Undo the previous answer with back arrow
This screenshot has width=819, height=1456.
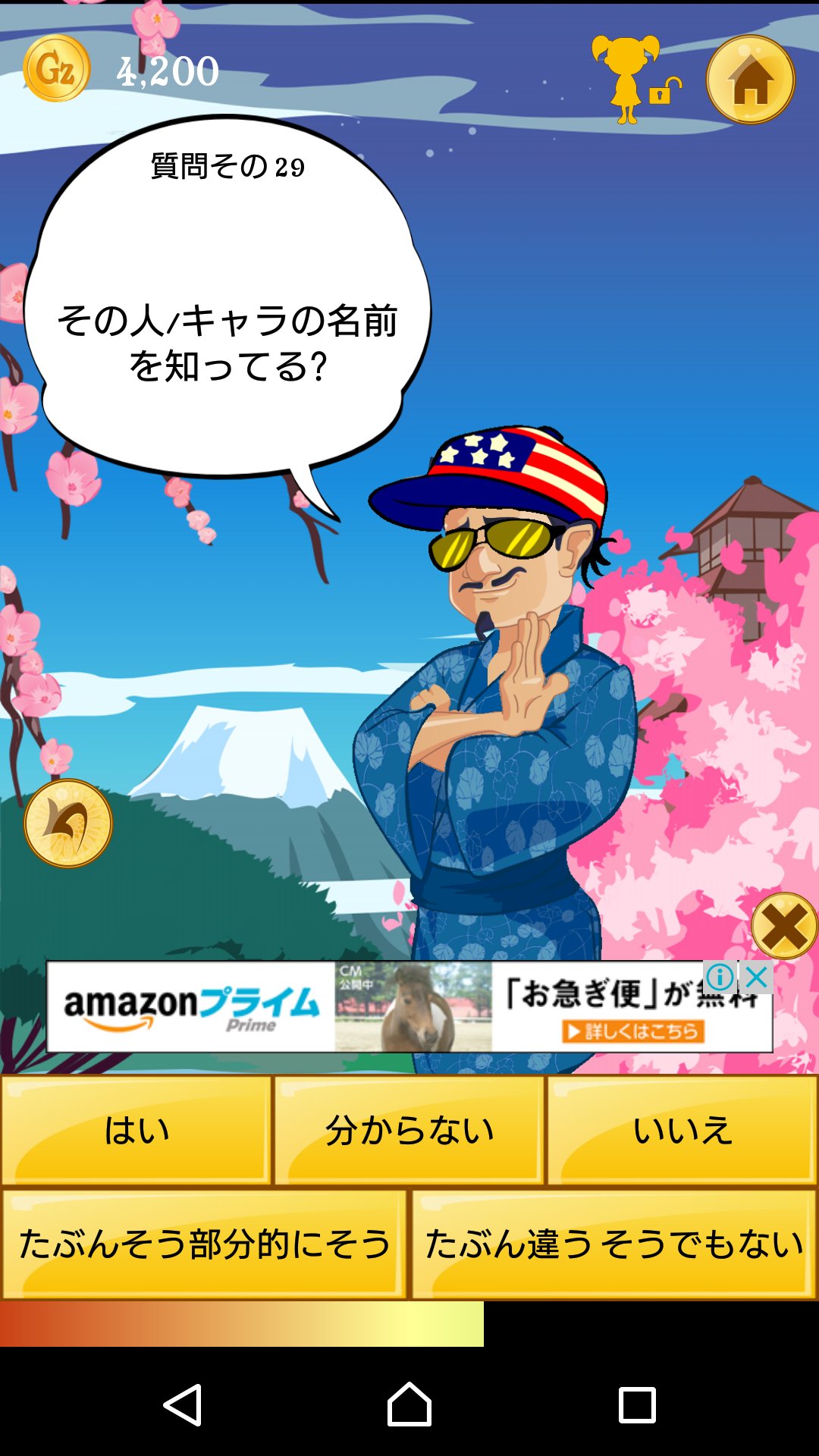click(x=68, y=824)
